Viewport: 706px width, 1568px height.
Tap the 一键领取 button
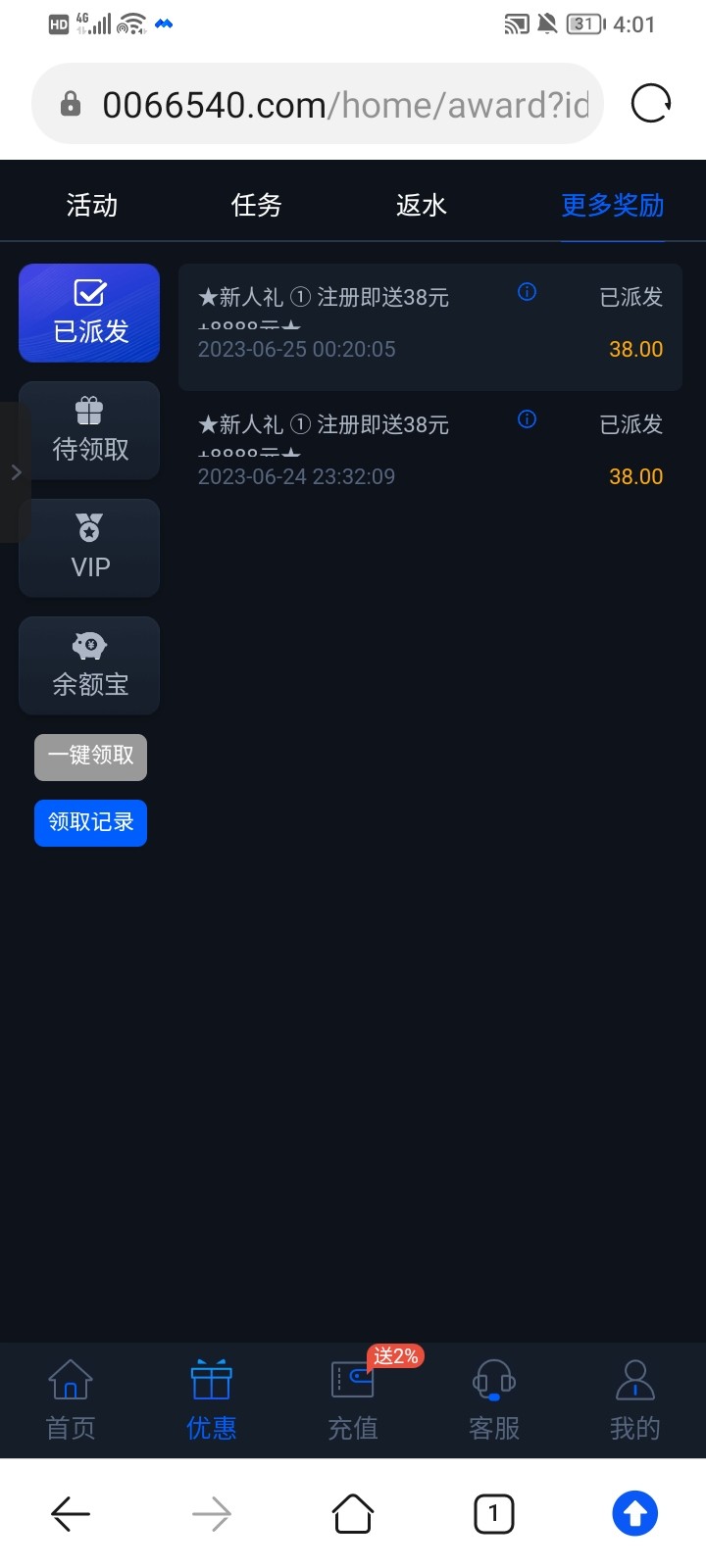pos(90,757)
